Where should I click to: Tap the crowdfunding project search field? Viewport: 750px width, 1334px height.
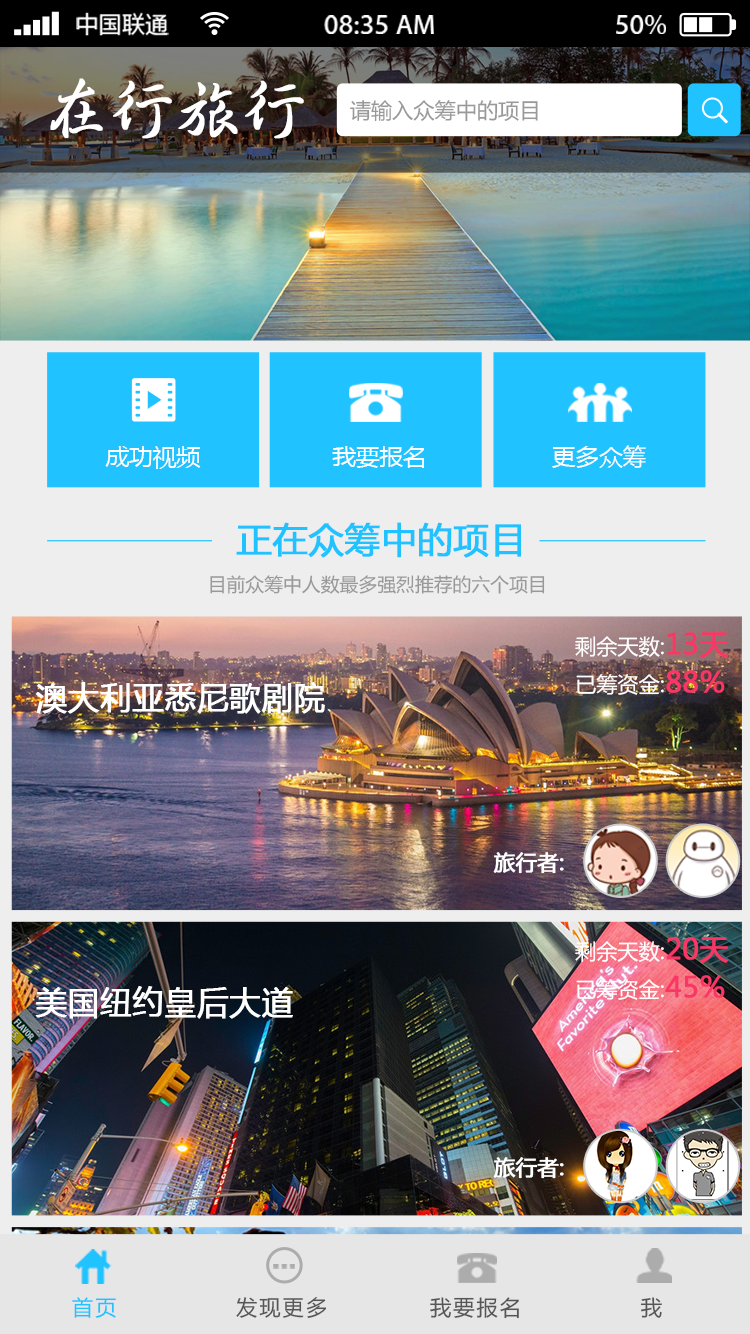coord(508,110)
